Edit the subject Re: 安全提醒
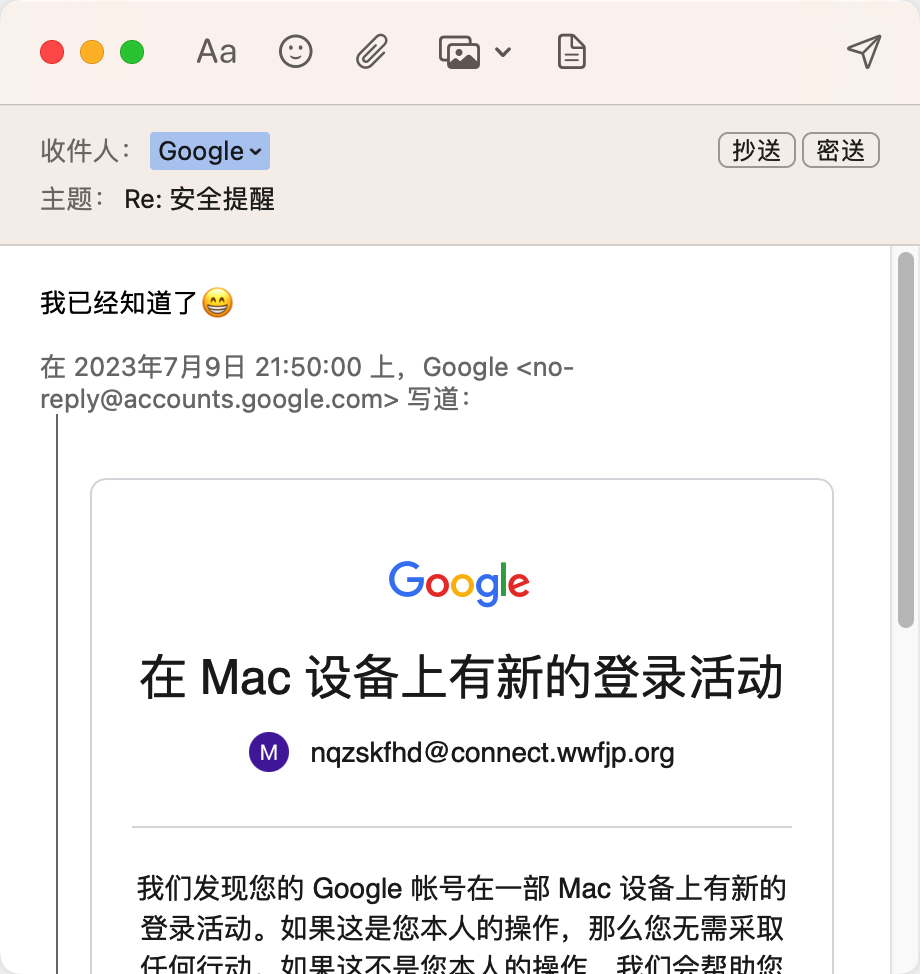This screenshot has height=974, width=920. [x=200, y=199]
